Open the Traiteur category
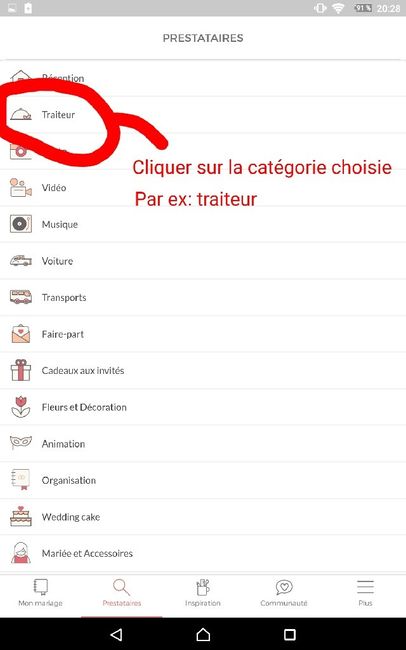The height and width of the screenshot is (650, 406). pos(203,114)
